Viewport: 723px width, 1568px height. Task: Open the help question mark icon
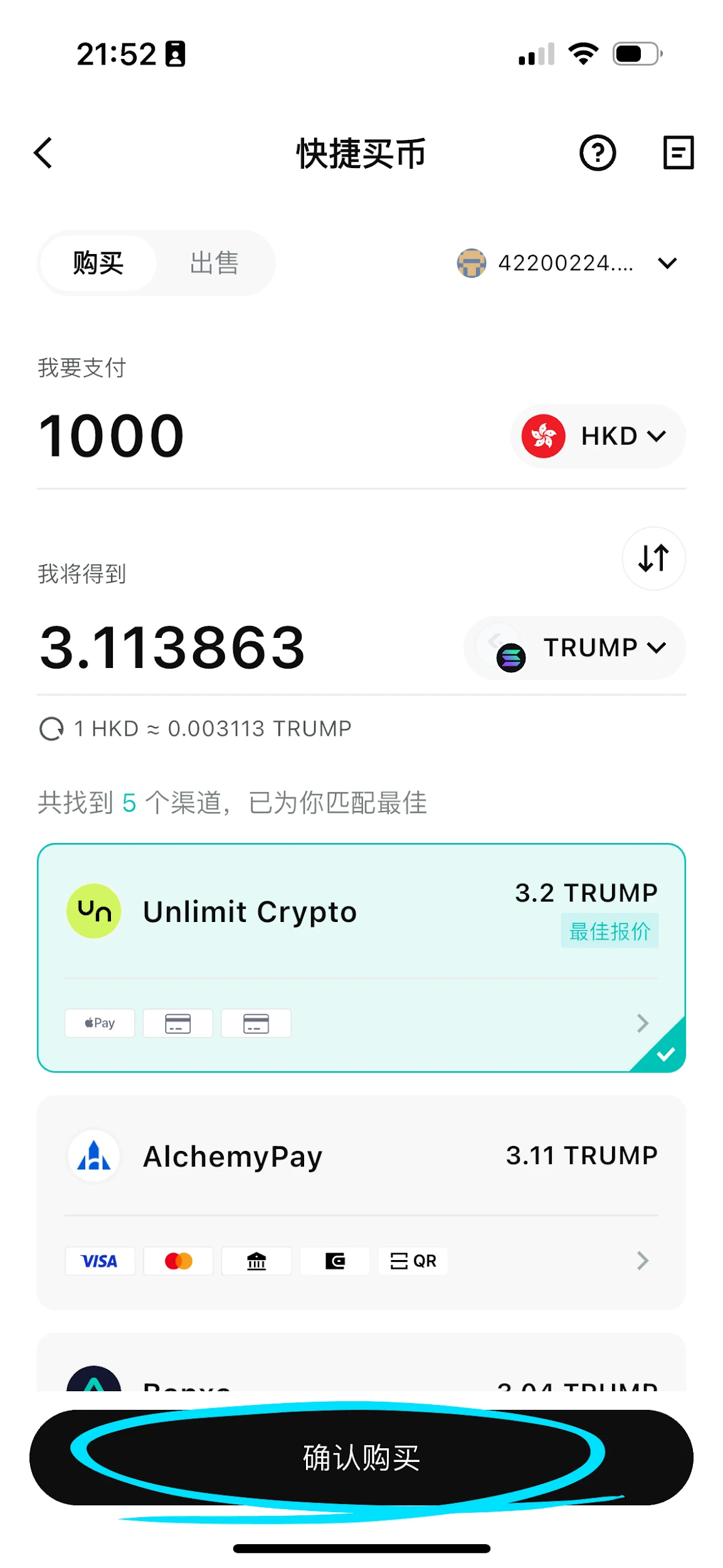(x=597, y=153)
